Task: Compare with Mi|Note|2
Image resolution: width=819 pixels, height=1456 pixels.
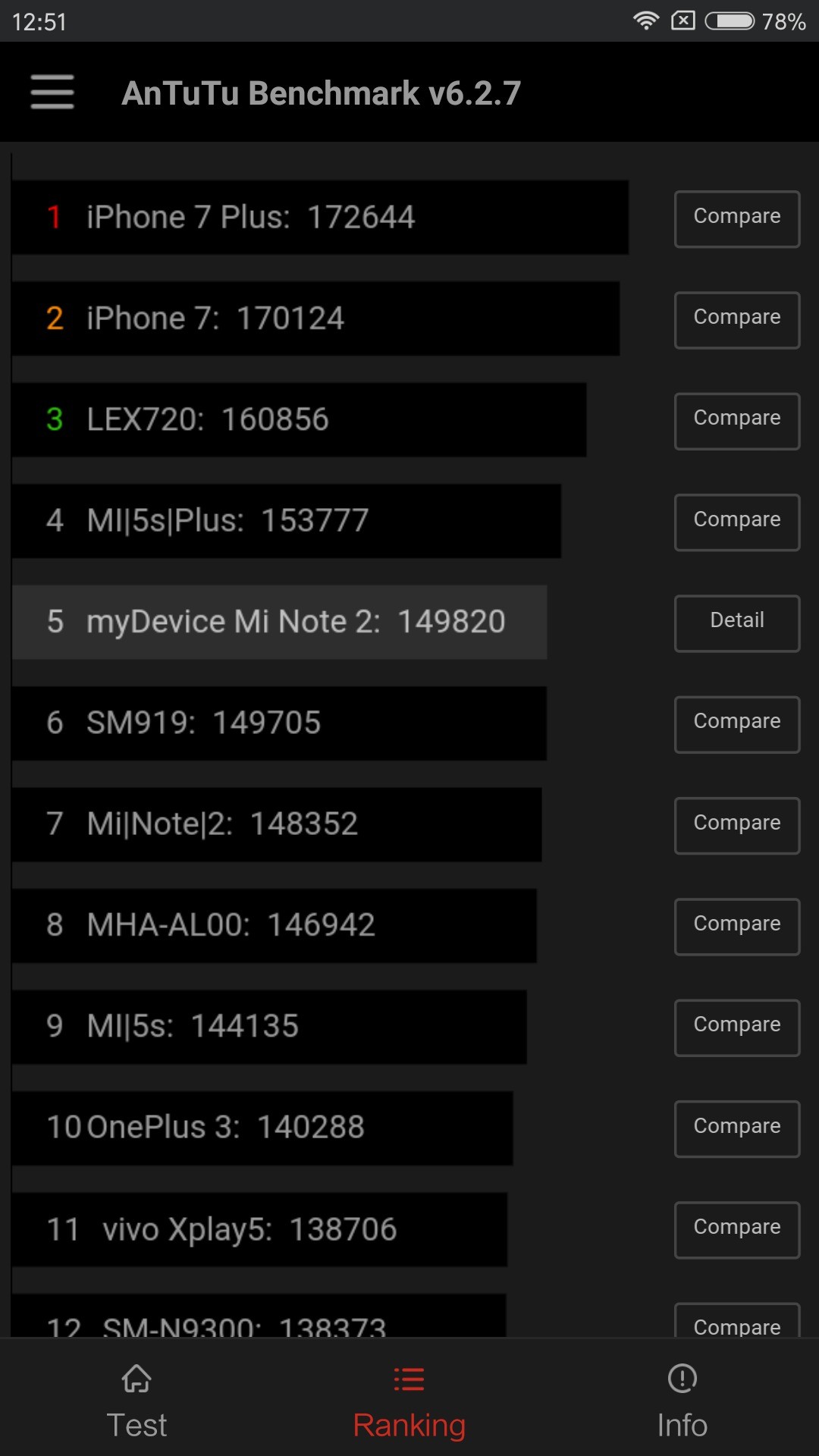Action: click(x=736, y=825)
